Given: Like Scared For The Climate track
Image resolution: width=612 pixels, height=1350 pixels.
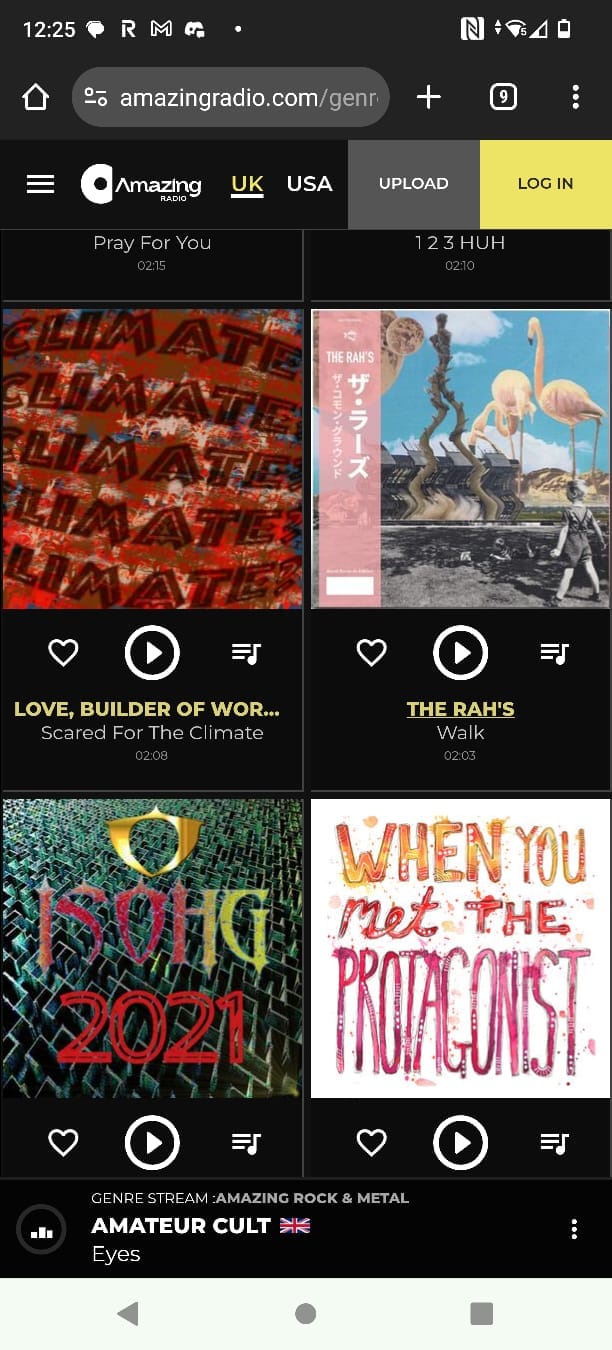Looking at the screenshot, I should (x=63, y=653).
